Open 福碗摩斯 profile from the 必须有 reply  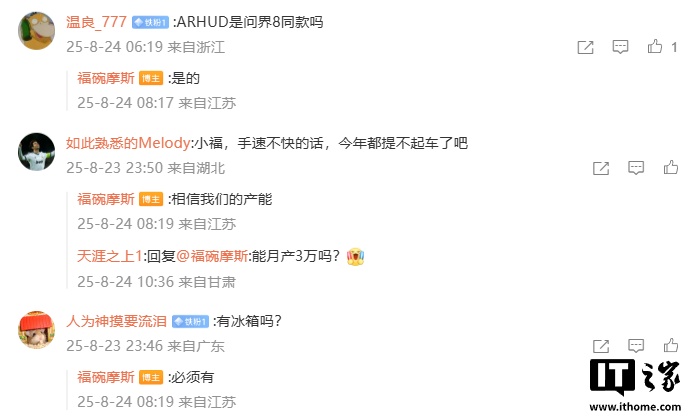coord(105,377)
